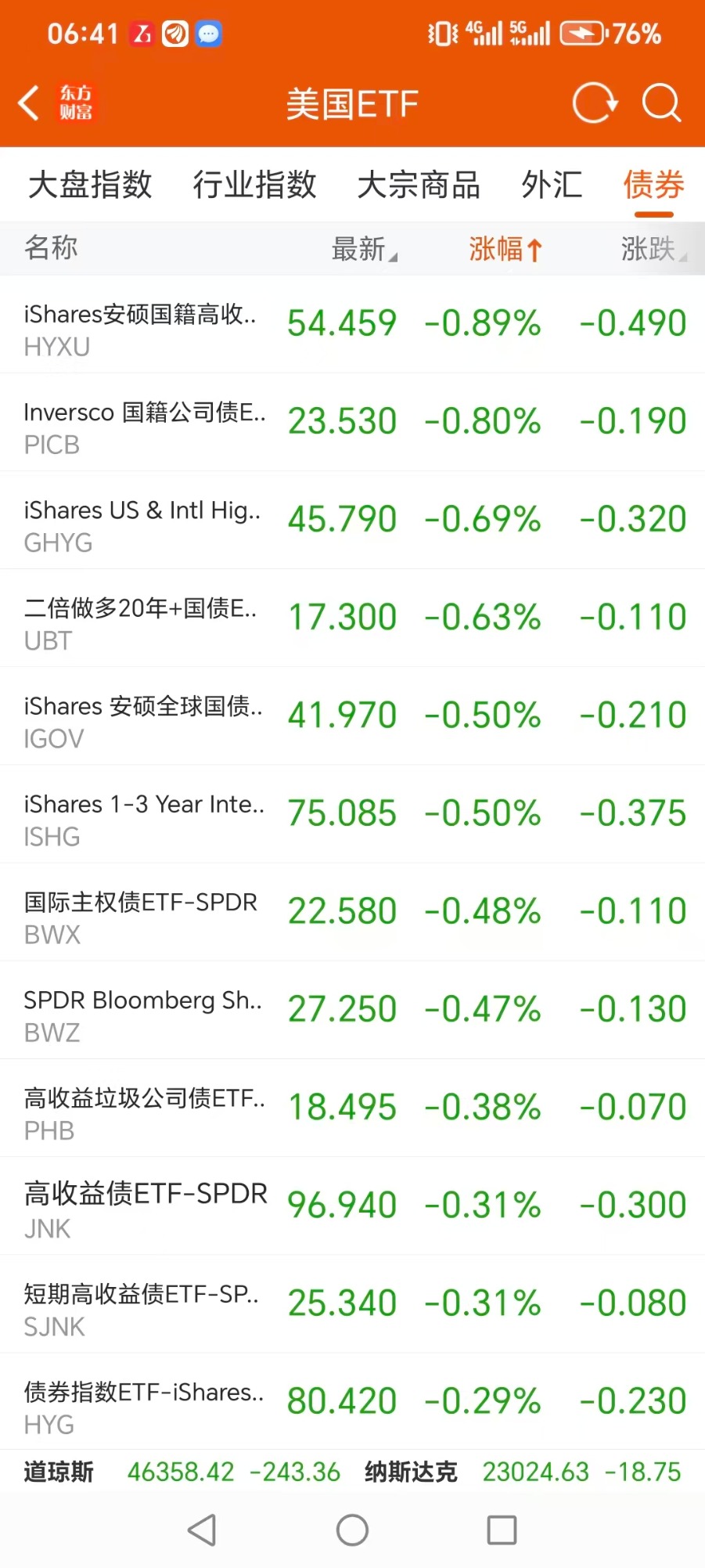
Task: Switch to the 大宗商品 tab
Action: (x=418, y=186)
